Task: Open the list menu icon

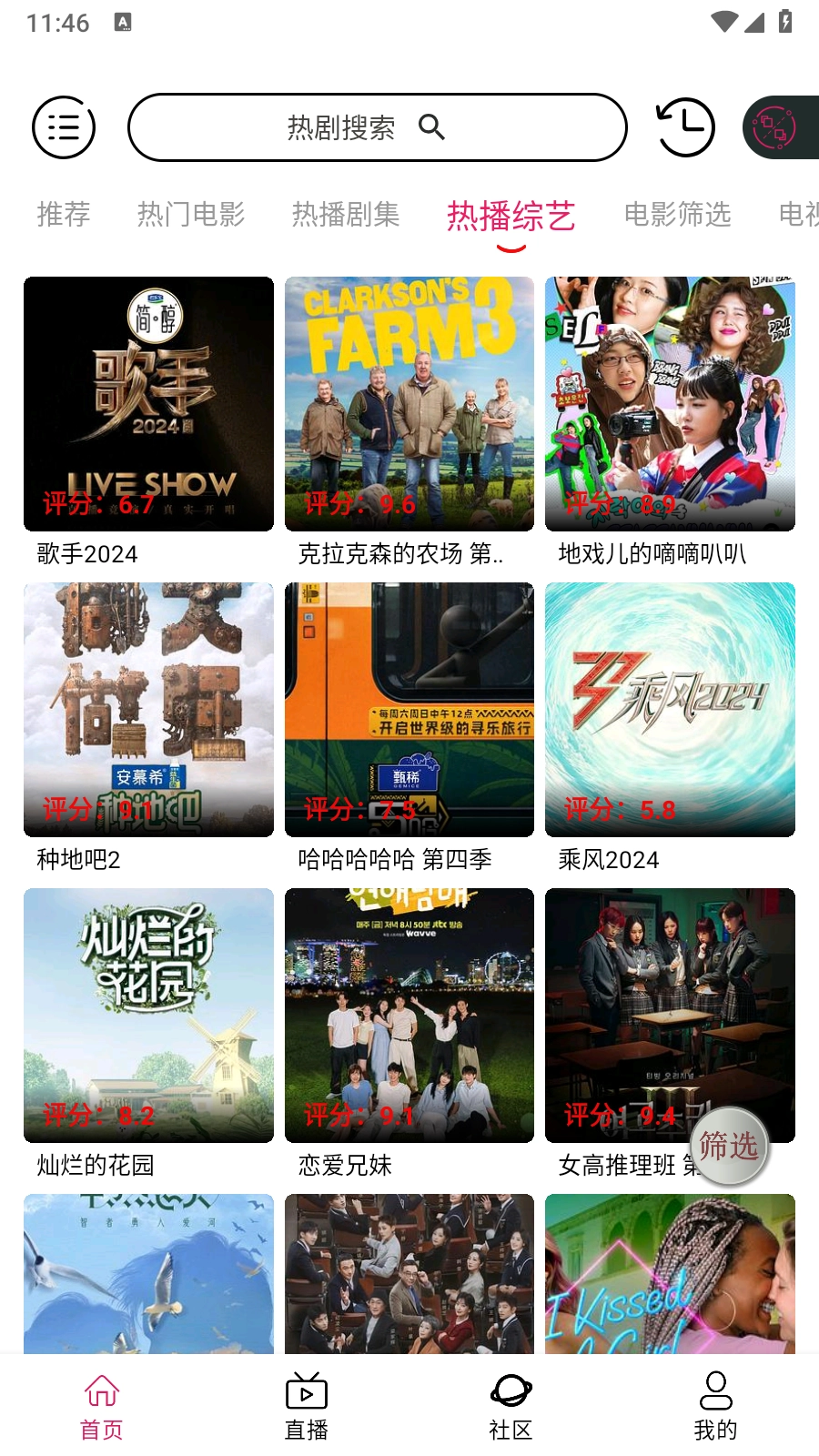Action: [64, 127]
